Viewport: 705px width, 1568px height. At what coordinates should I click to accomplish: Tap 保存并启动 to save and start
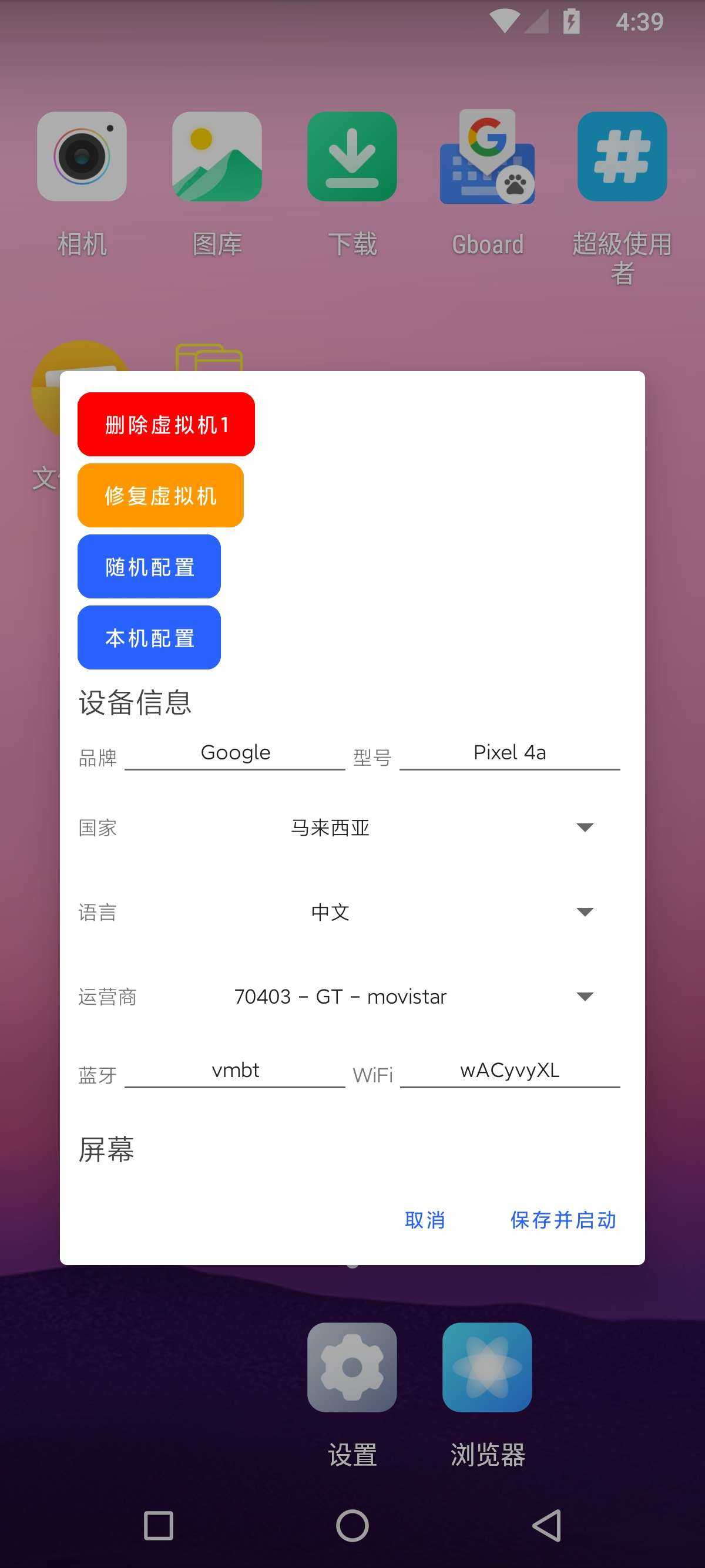(563, 1220)
